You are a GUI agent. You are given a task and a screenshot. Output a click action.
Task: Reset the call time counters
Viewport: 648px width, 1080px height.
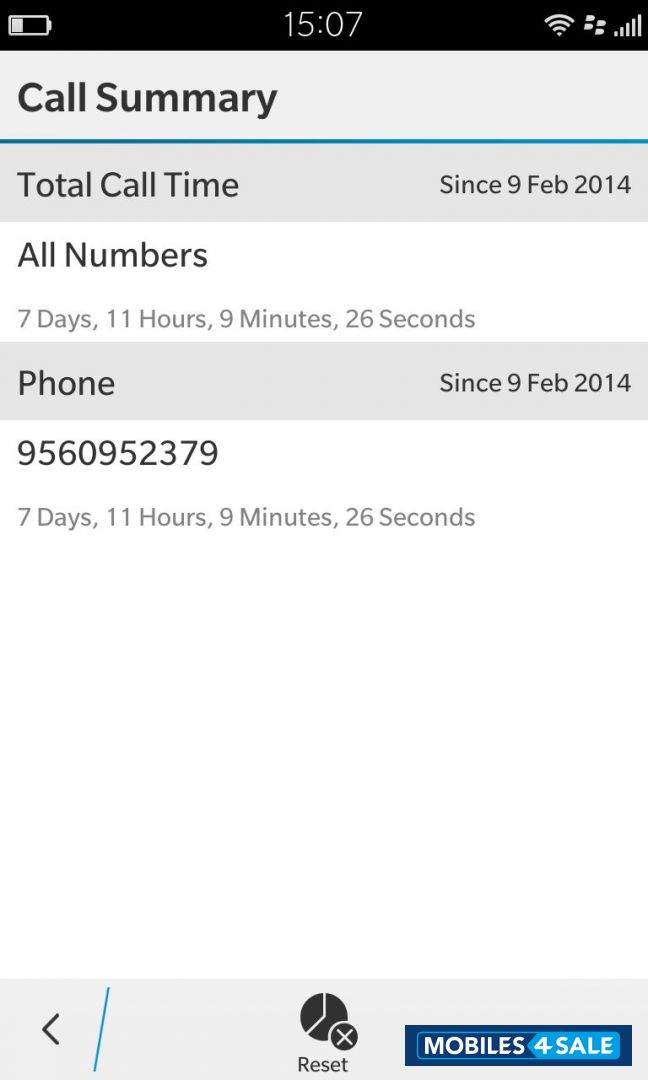[325, 1032]
